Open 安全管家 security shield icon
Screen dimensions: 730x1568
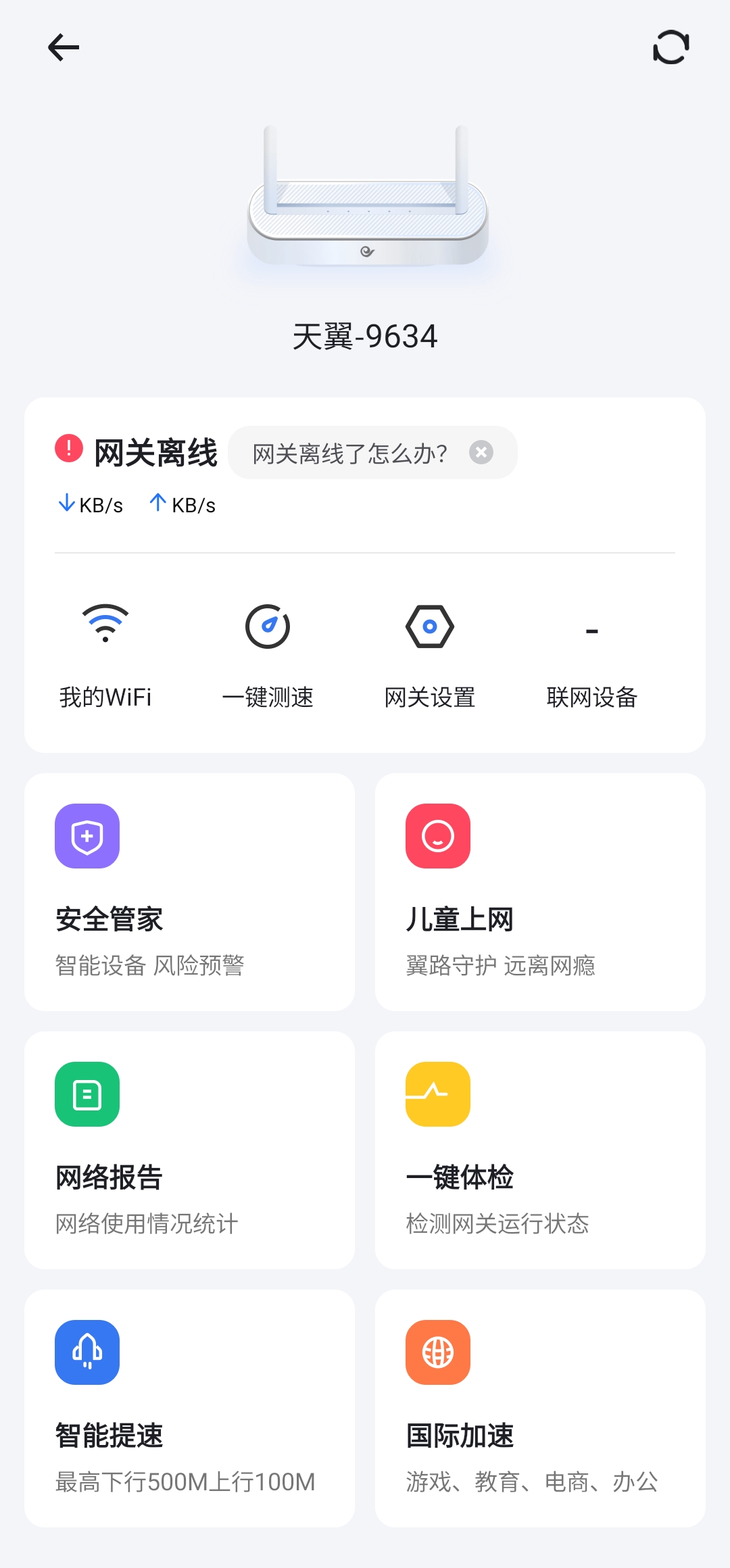click(x=87, y=836)
